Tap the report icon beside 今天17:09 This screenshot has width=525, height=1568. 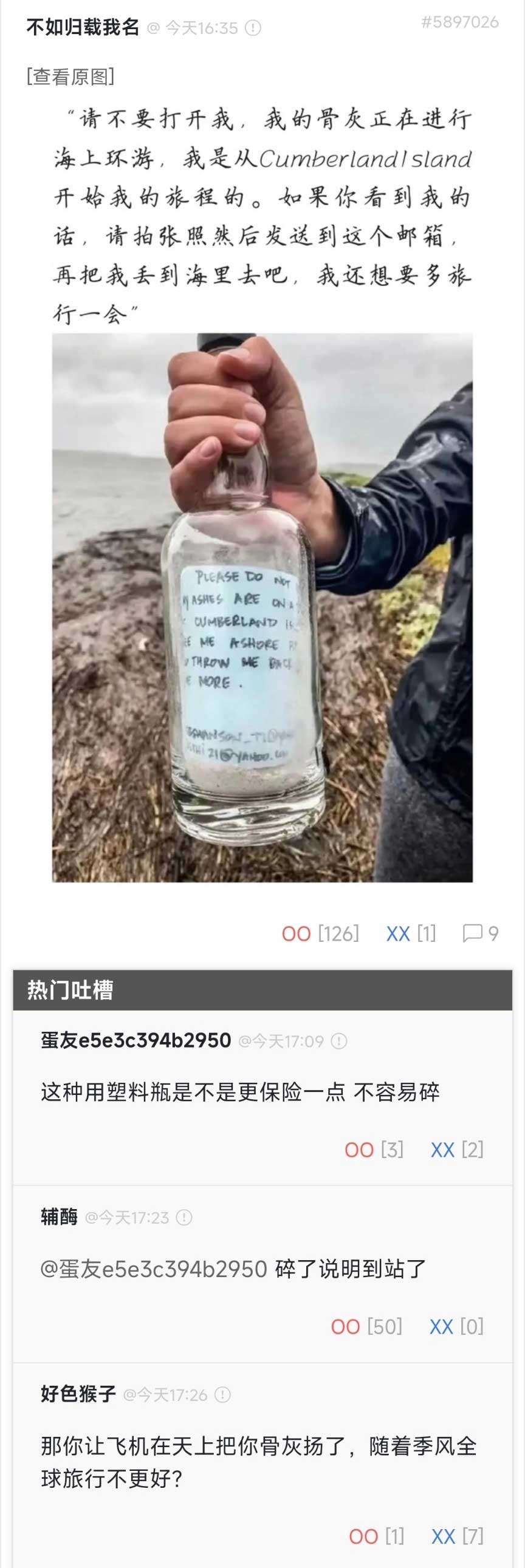(338, 1041)
